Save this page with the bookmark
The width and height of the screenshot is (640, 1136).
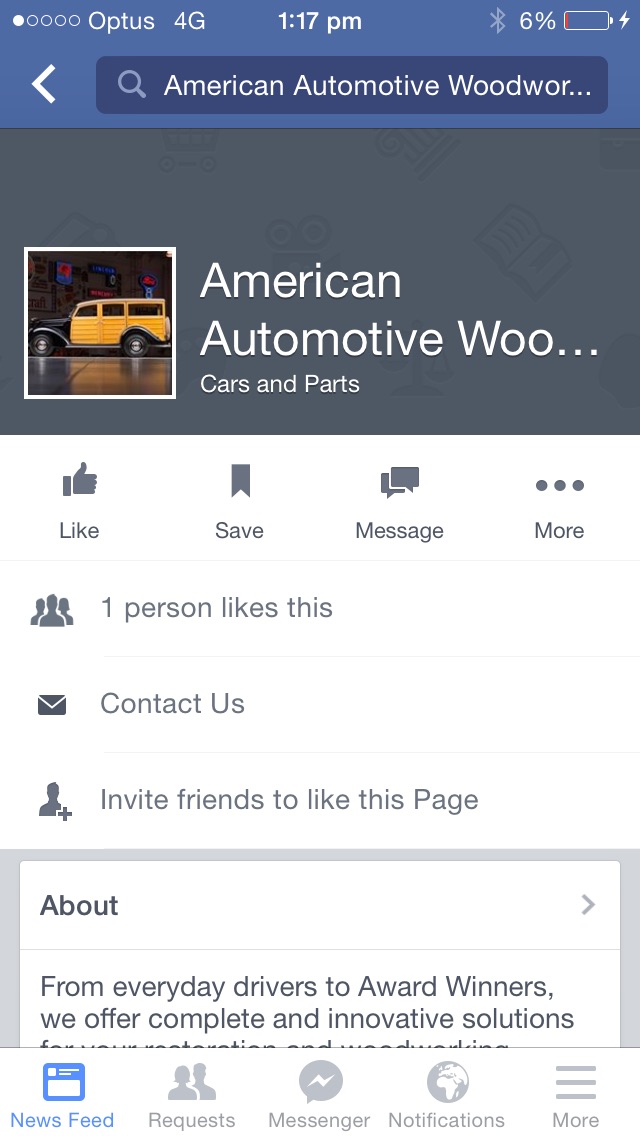pyautogui.click(x=239, y=500)
